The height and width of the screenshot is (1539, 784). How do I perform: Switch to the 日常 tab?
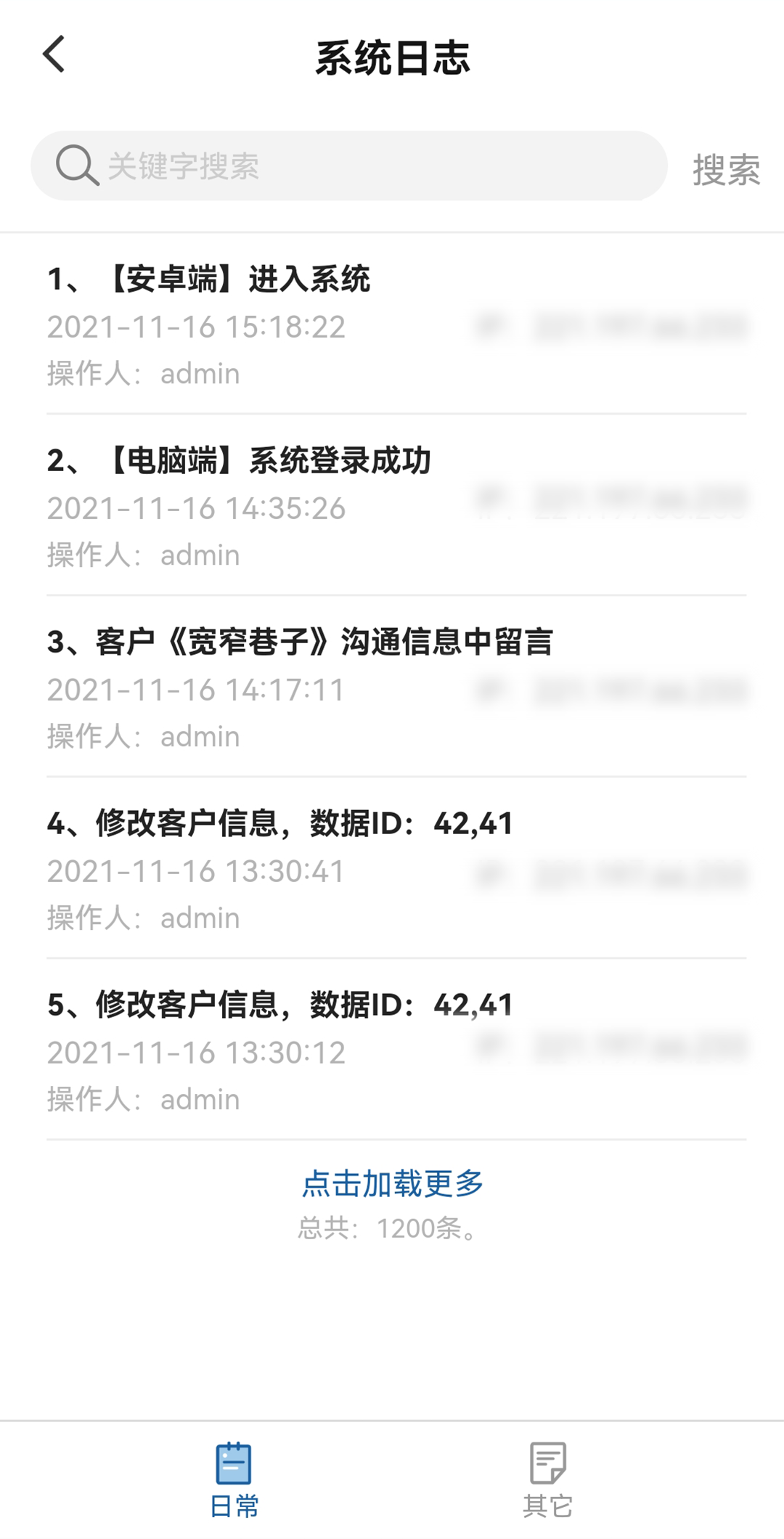tap(234, 1481)
